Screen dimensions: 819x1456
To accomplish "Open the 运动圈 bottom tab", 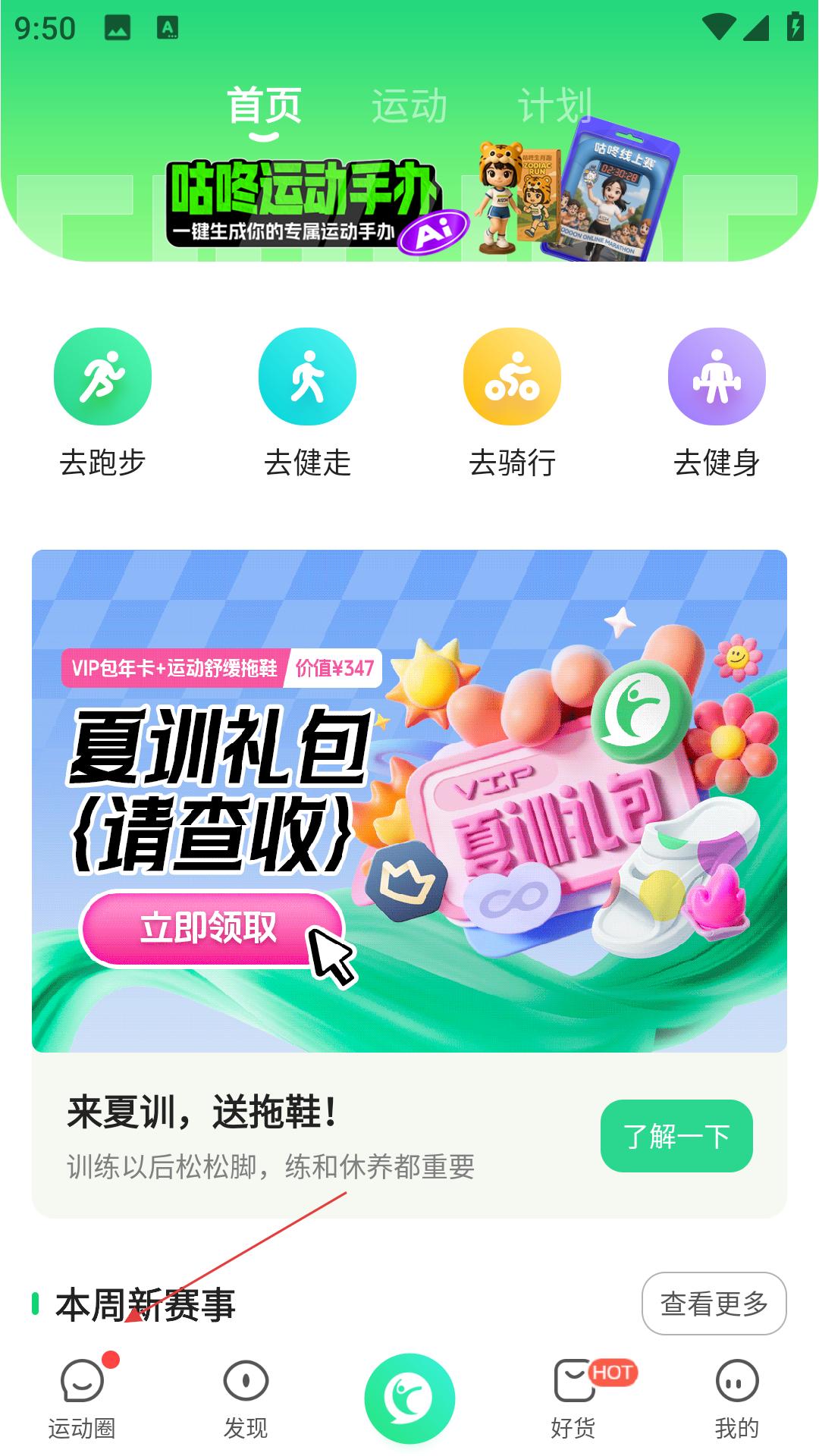I will click(82, 1397).
